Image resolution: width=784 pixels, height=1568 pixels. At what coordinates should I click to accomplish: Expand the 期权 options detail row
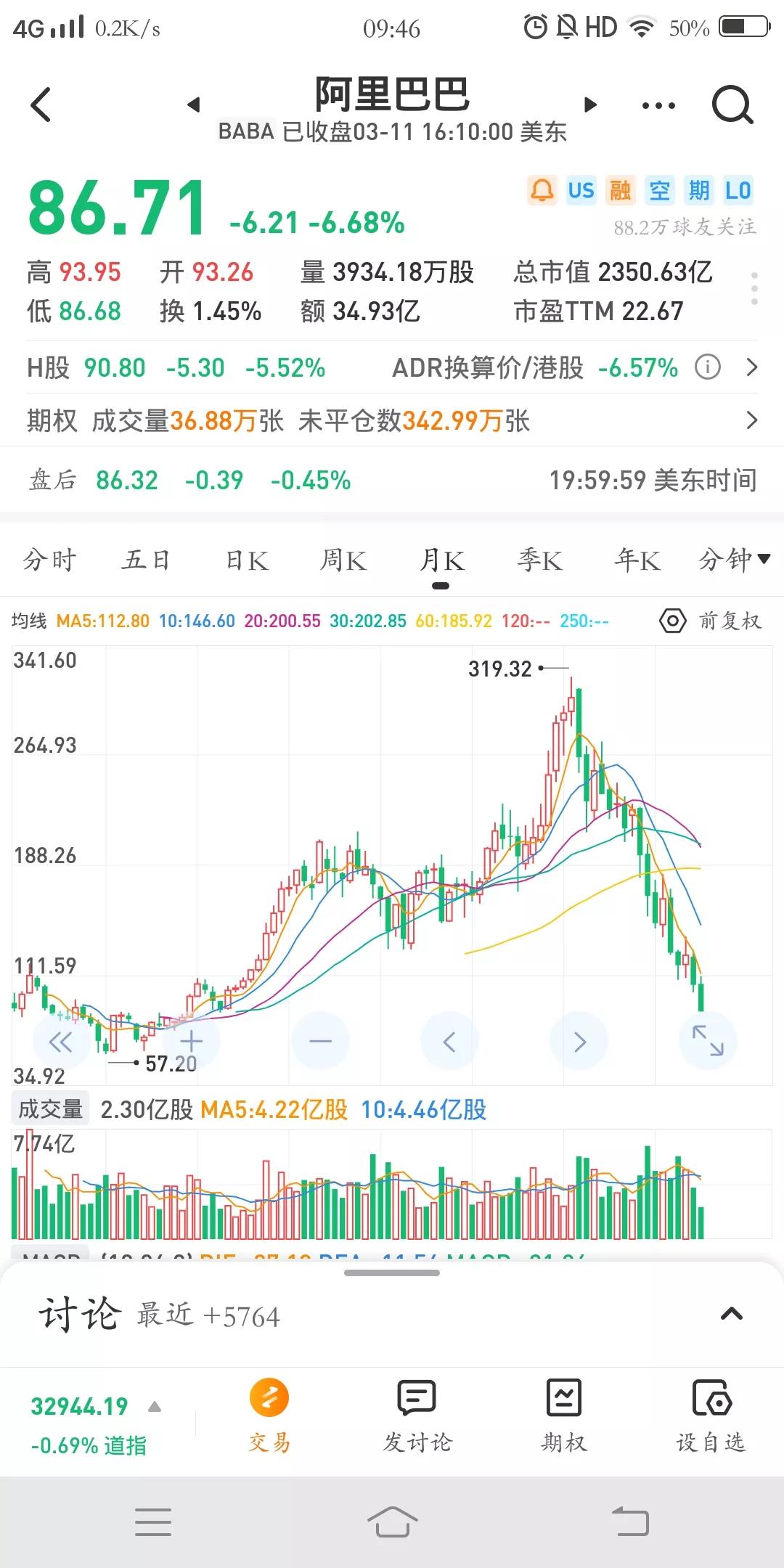[x=752, y=420]
